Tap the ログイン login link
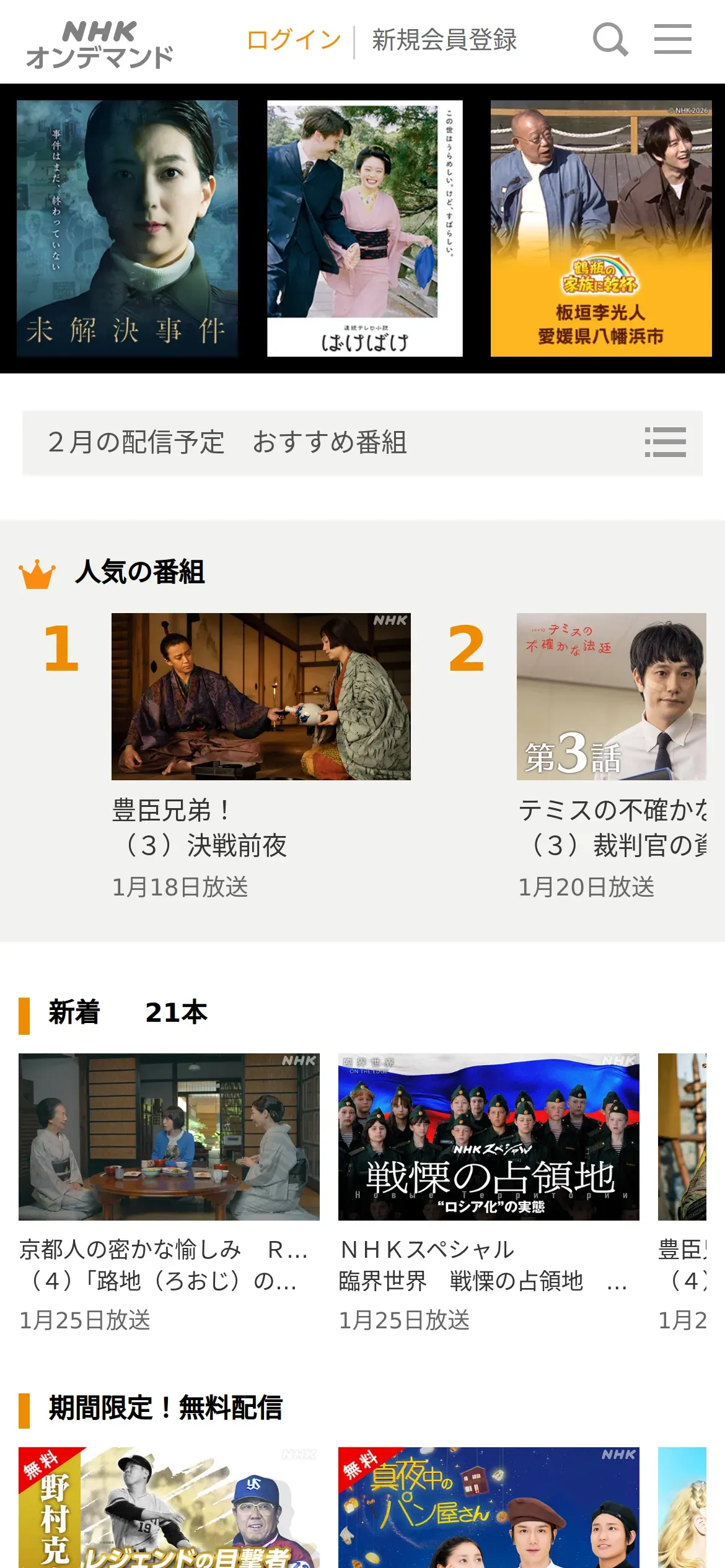The width and height of the screenshot is (725, 1568). click(294, 40)
